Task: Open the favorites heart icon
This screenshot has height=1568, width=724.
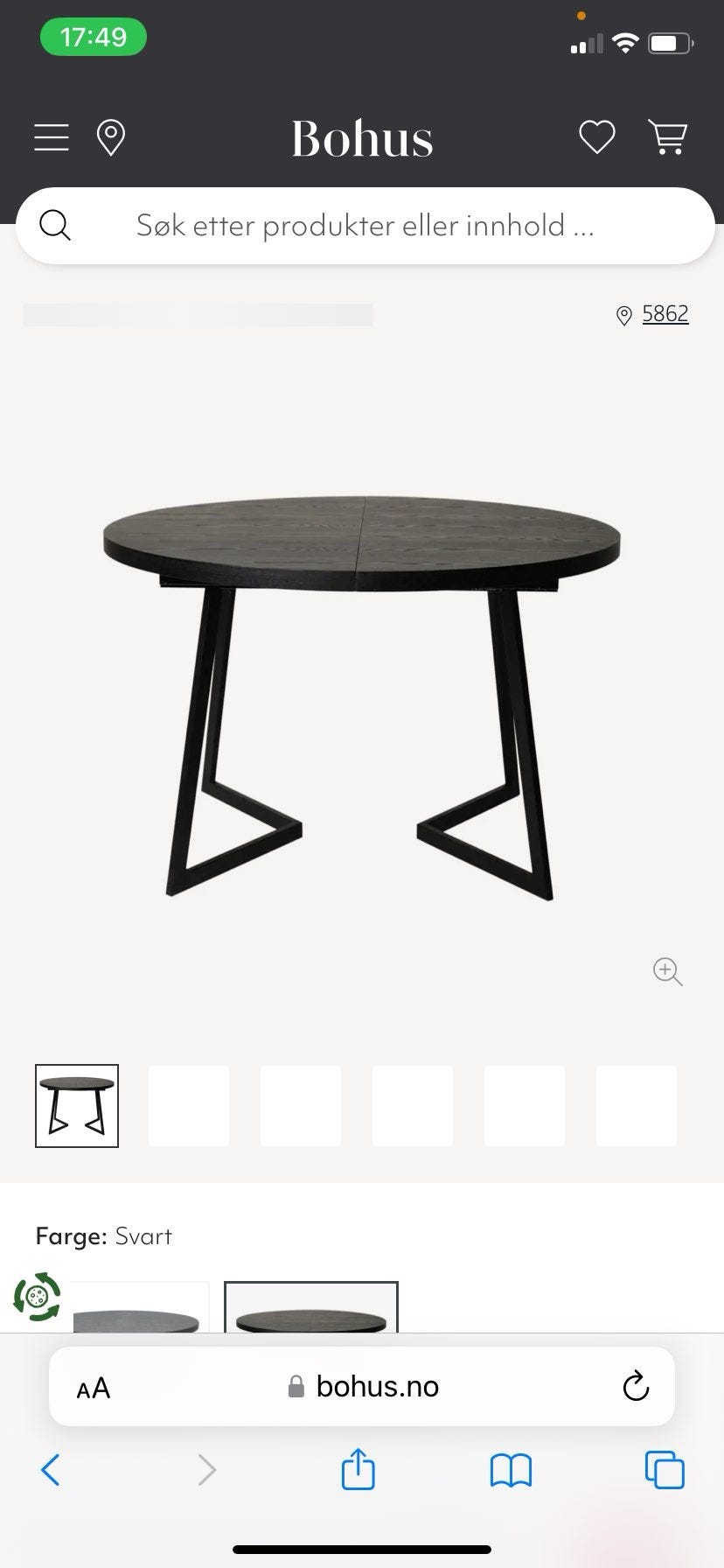Action: coord(597,137)
